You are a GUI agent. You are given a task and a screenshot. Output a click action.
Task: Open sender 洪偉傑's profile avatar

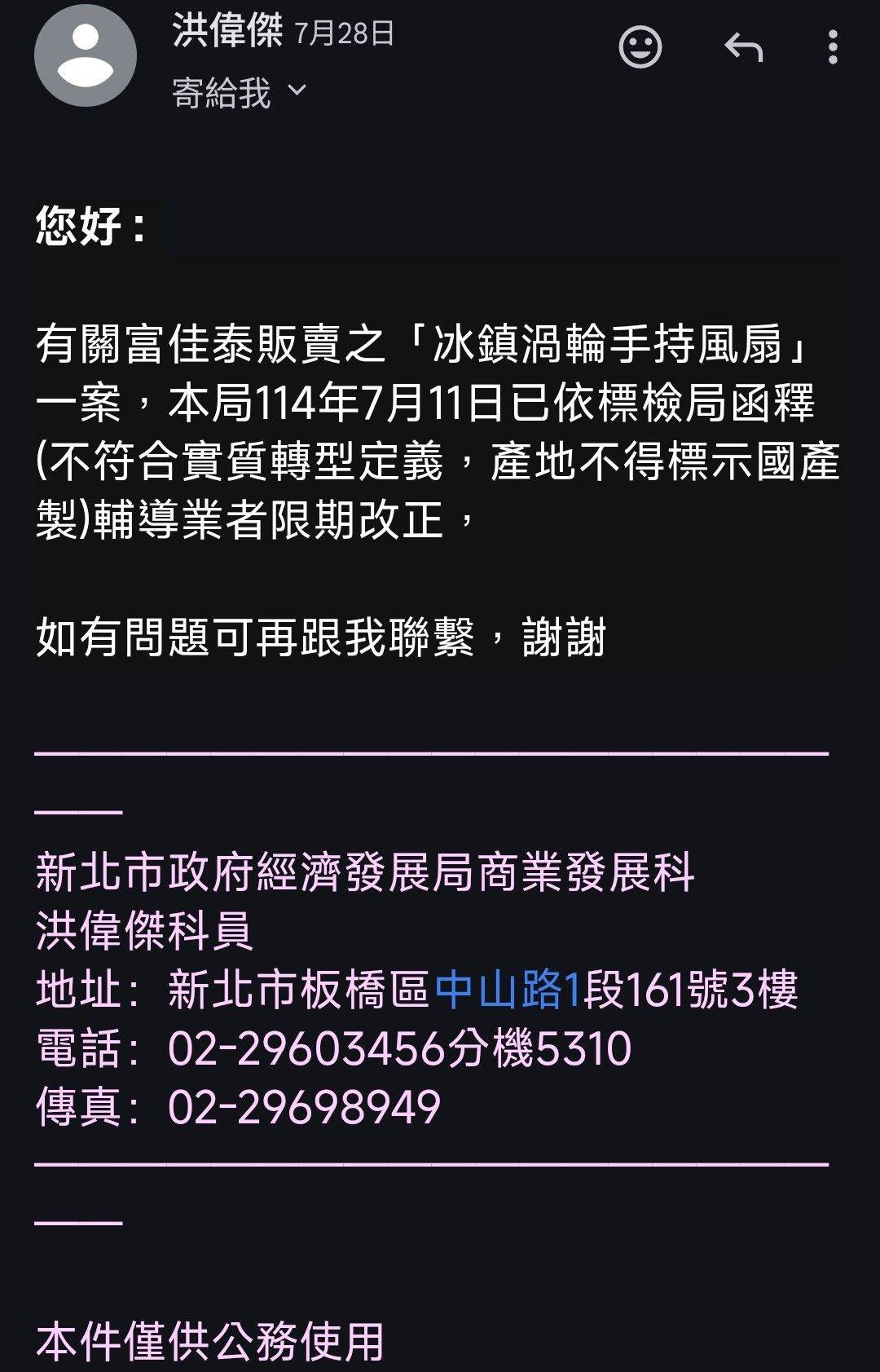tap(86, 55)
